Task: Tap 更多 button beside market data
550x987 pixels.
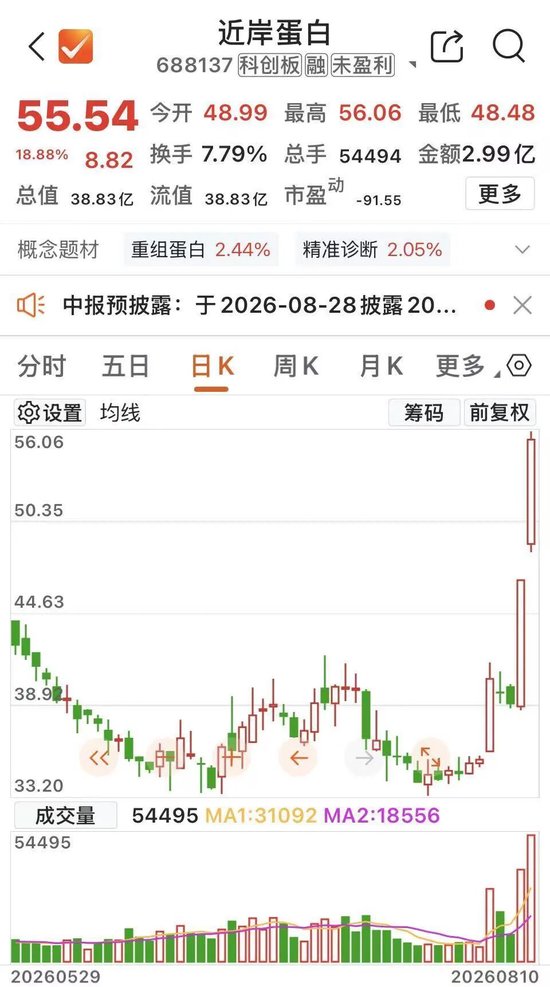Action: click(500, 194)
